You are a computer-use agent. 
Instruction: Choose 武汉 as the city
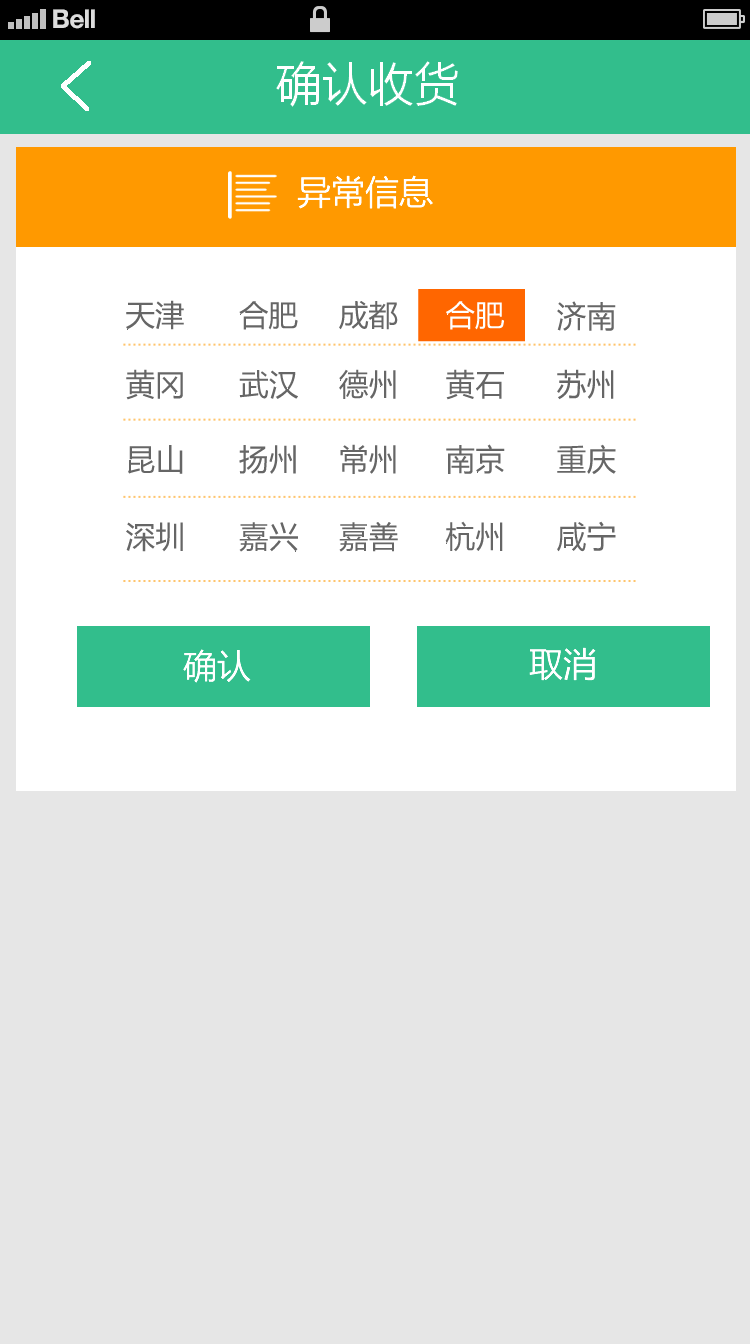(268, 385)
